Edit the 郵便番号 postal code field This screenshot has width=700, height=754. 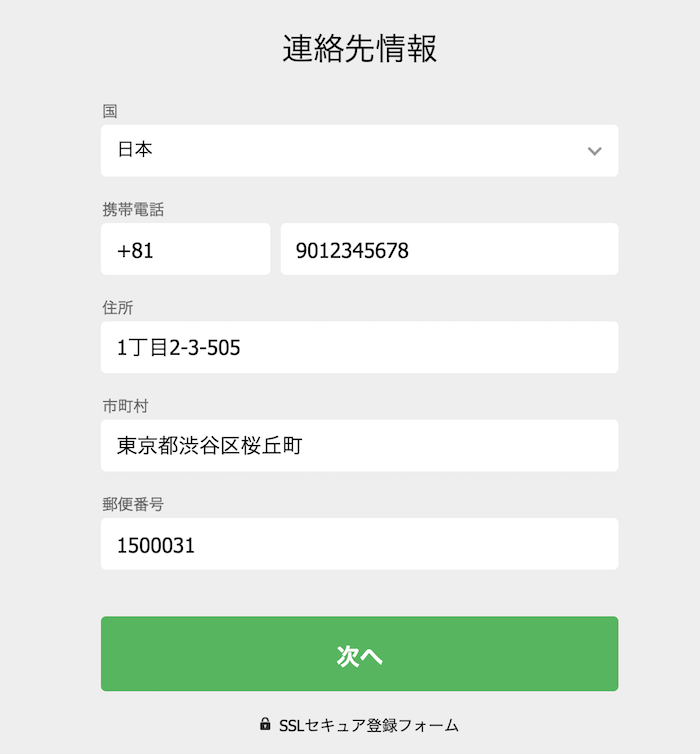(x=359, y=544)
